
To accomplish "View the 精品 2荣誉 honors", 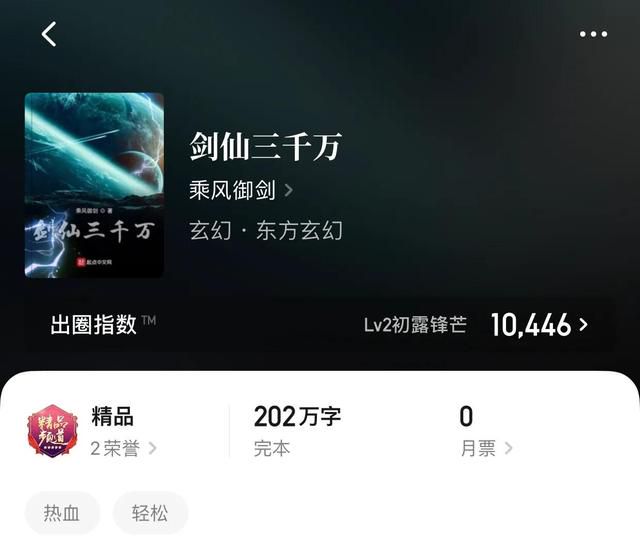I will click(x=122, y=447).
